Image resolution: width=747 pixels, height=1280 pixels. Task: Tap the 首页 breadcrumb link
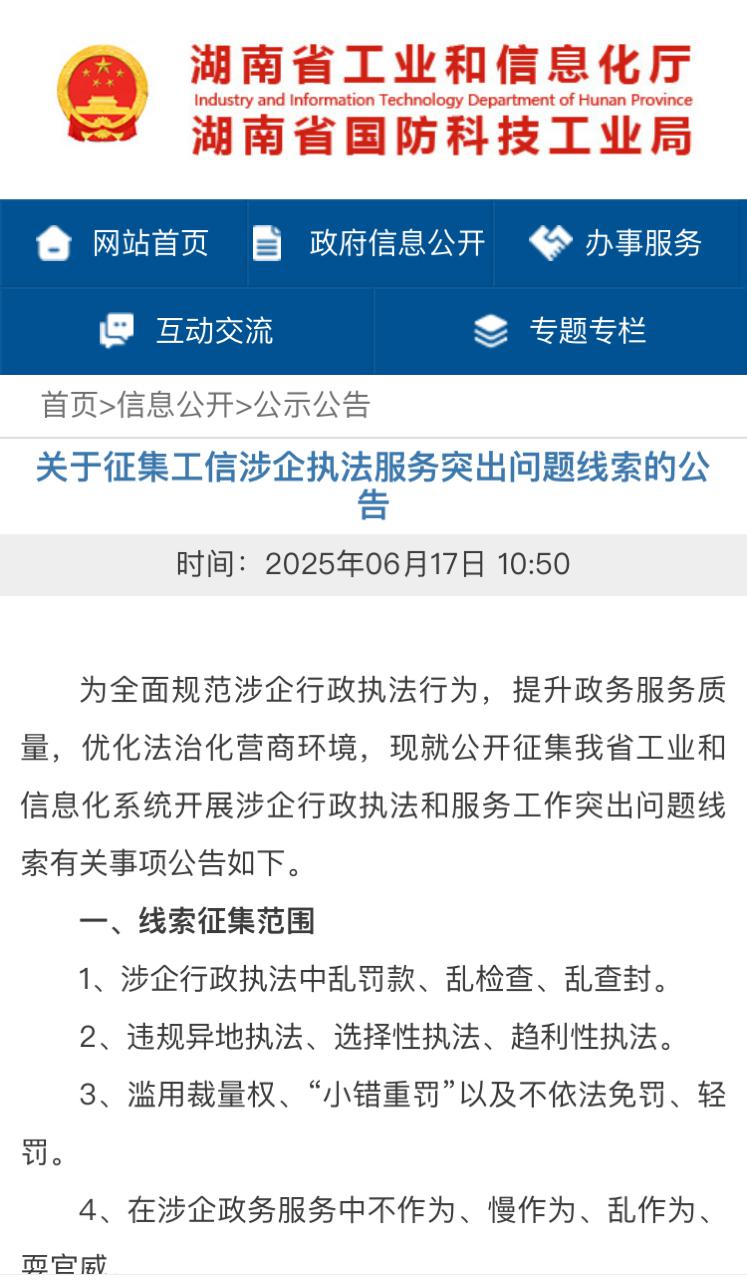[69, 405]
